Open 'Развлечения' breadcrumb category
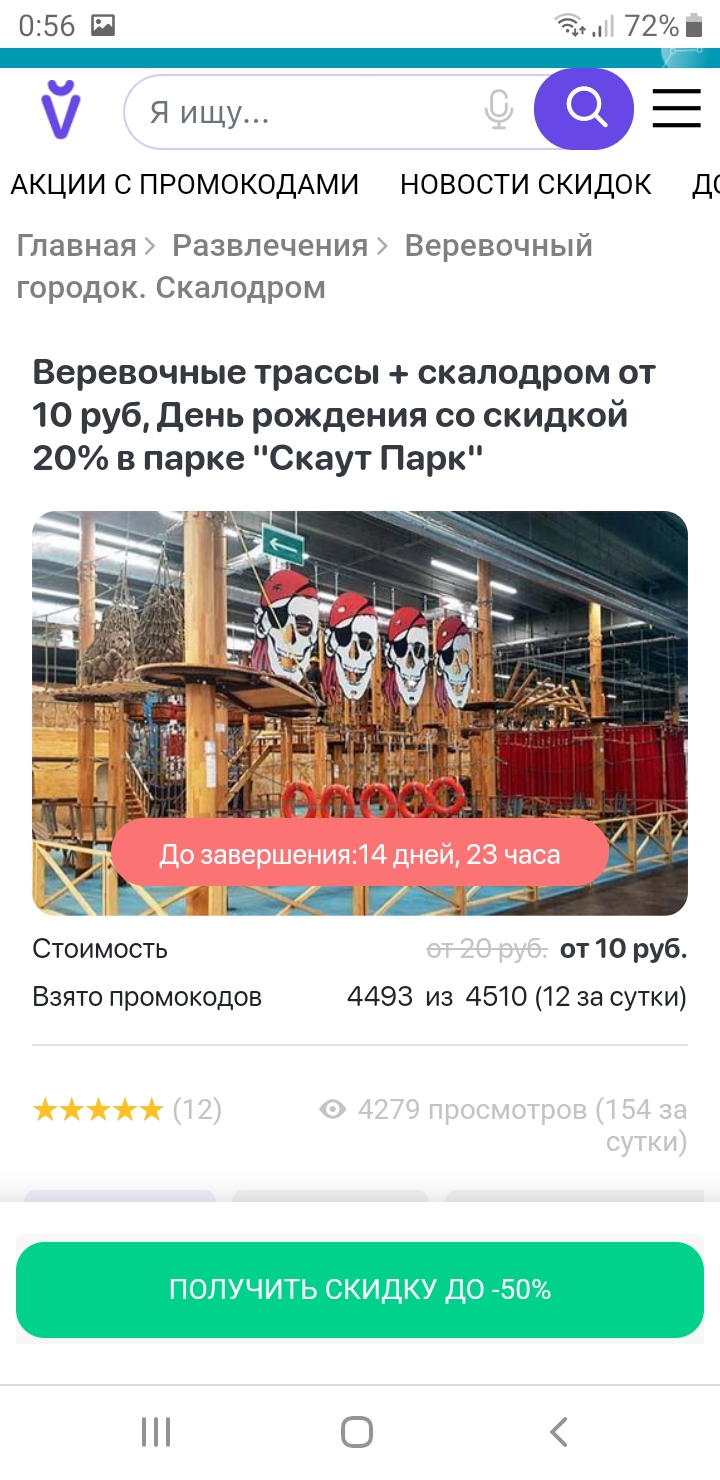720x1480 pixels. tap(270, 245)
